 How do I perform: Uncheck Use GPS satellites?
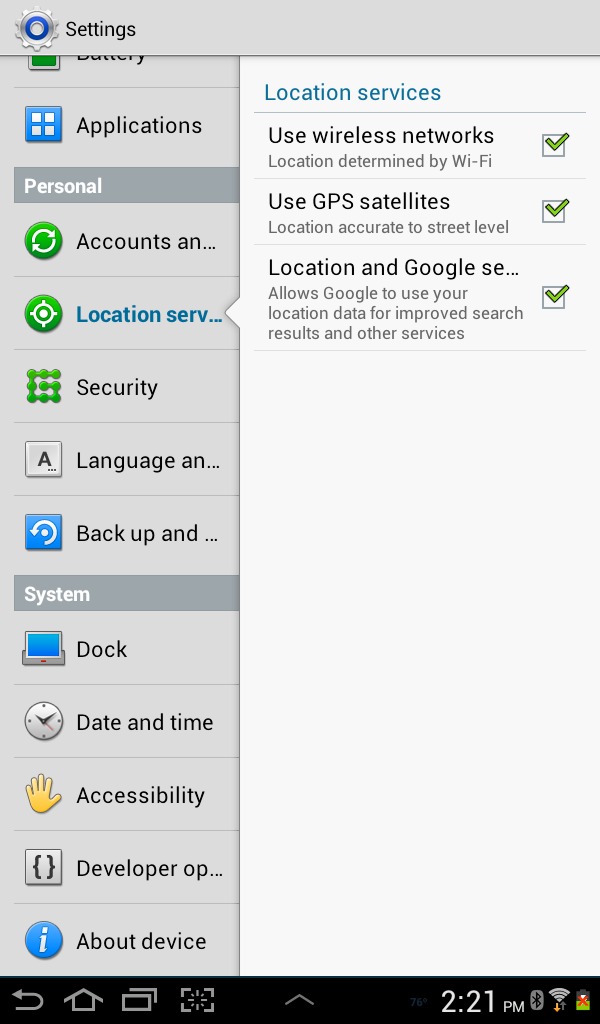point(555,211)
